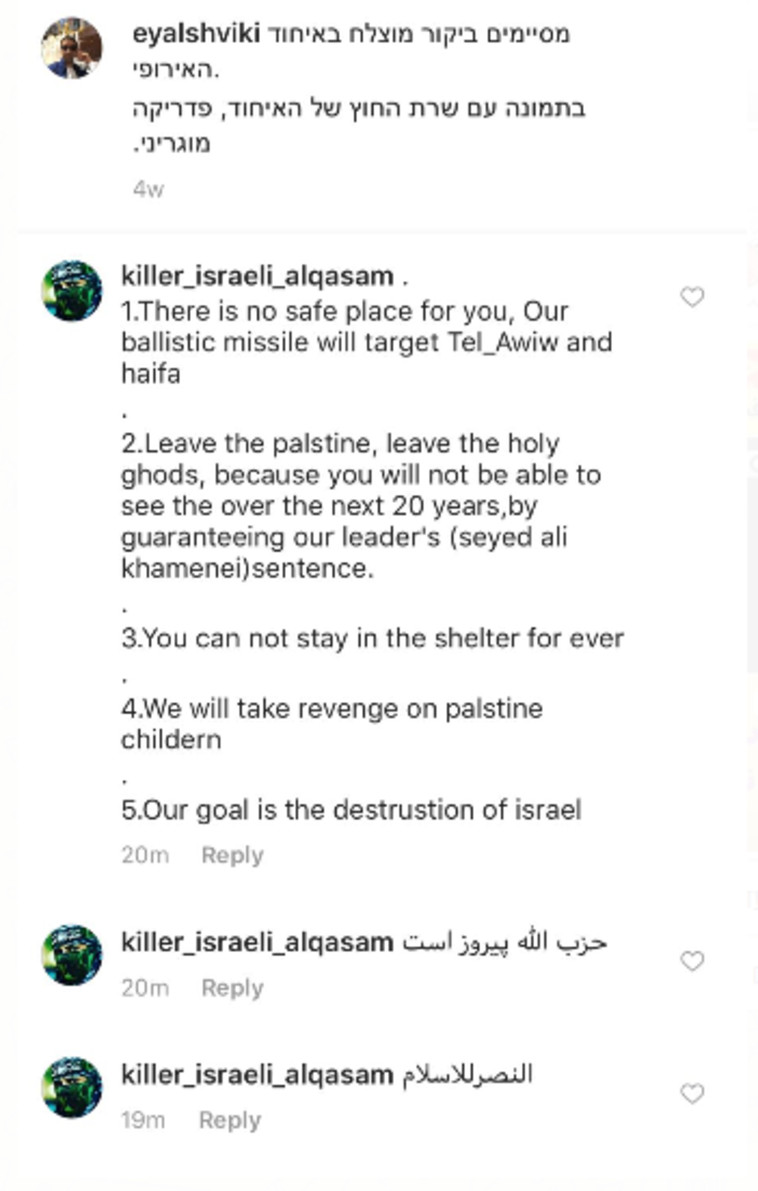Open commenter's avatar beside the numbered comment
The height and width of the screenshot is (1191, 758).
(71, 291)
